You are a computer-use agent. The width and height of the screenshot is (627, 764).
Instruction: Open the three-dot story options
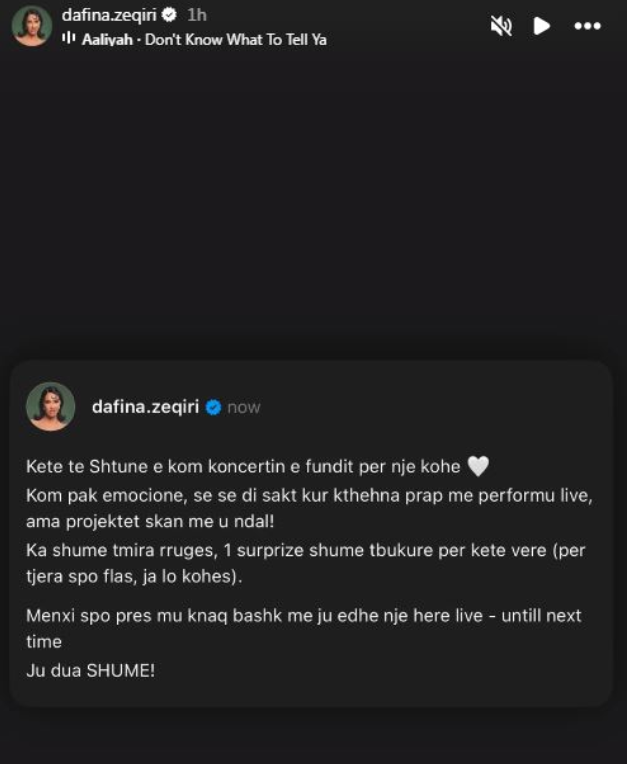(x=588, y=26)
